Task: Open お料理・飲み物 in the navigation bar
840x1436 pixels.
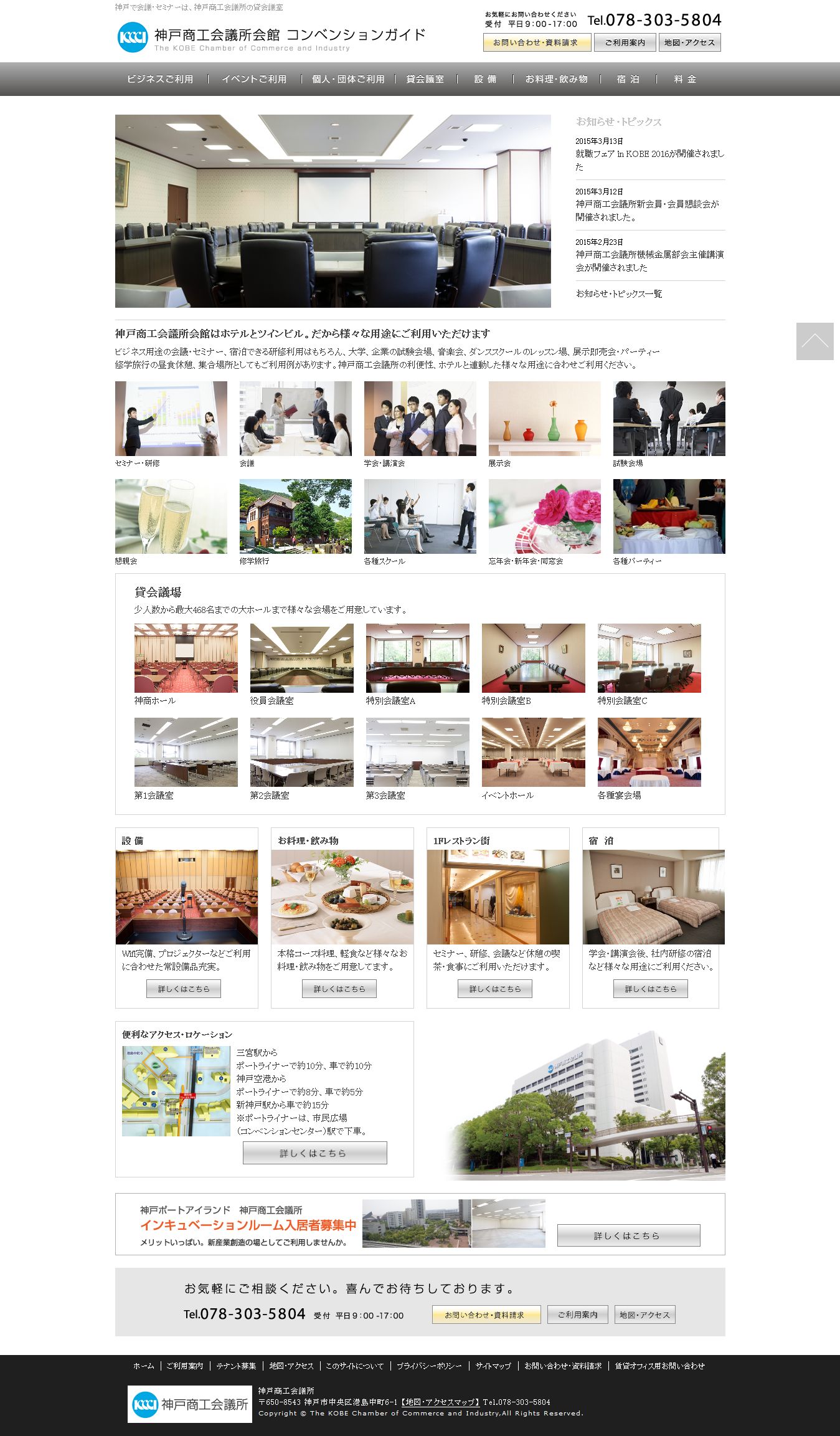Action: (556, 79)
